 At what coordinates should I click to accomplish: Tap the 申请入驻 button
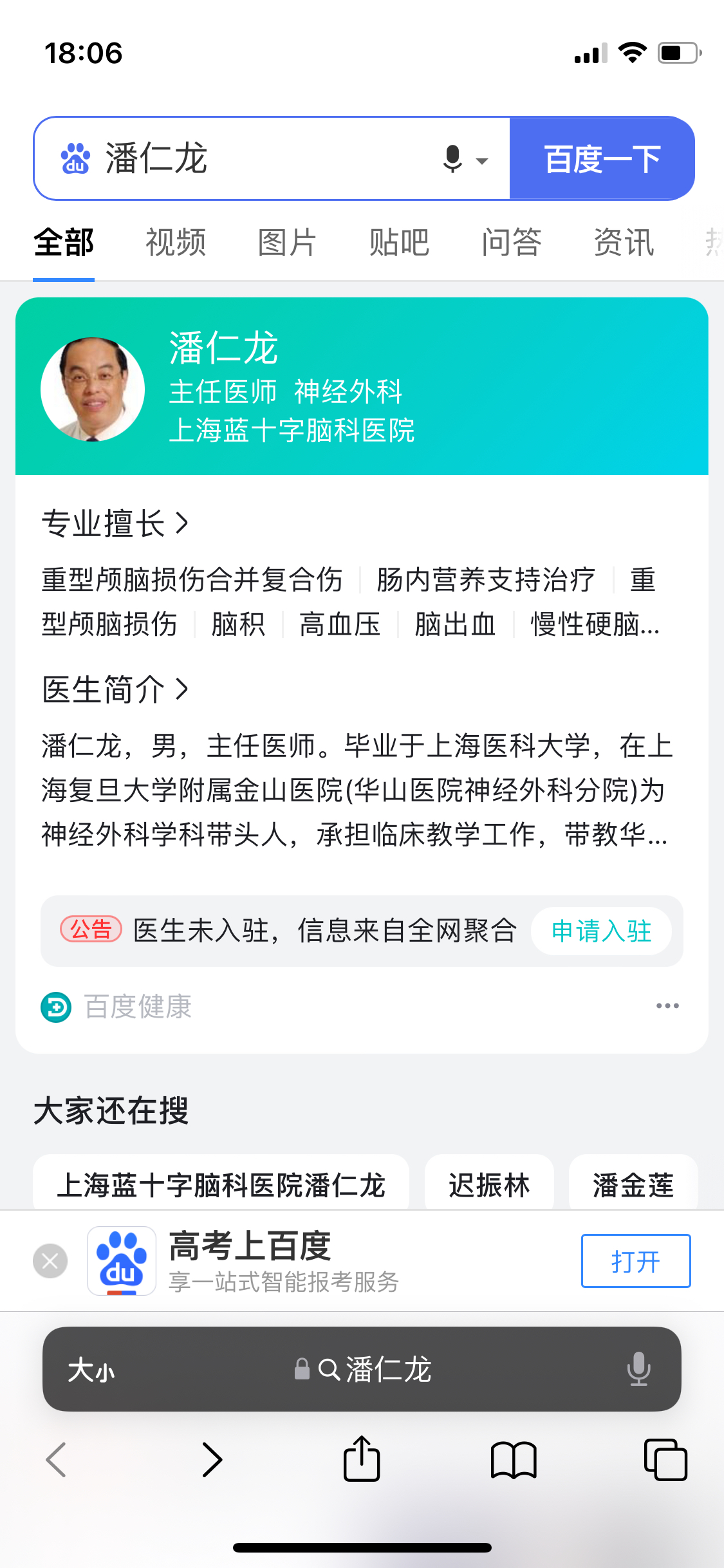(601, 931)
